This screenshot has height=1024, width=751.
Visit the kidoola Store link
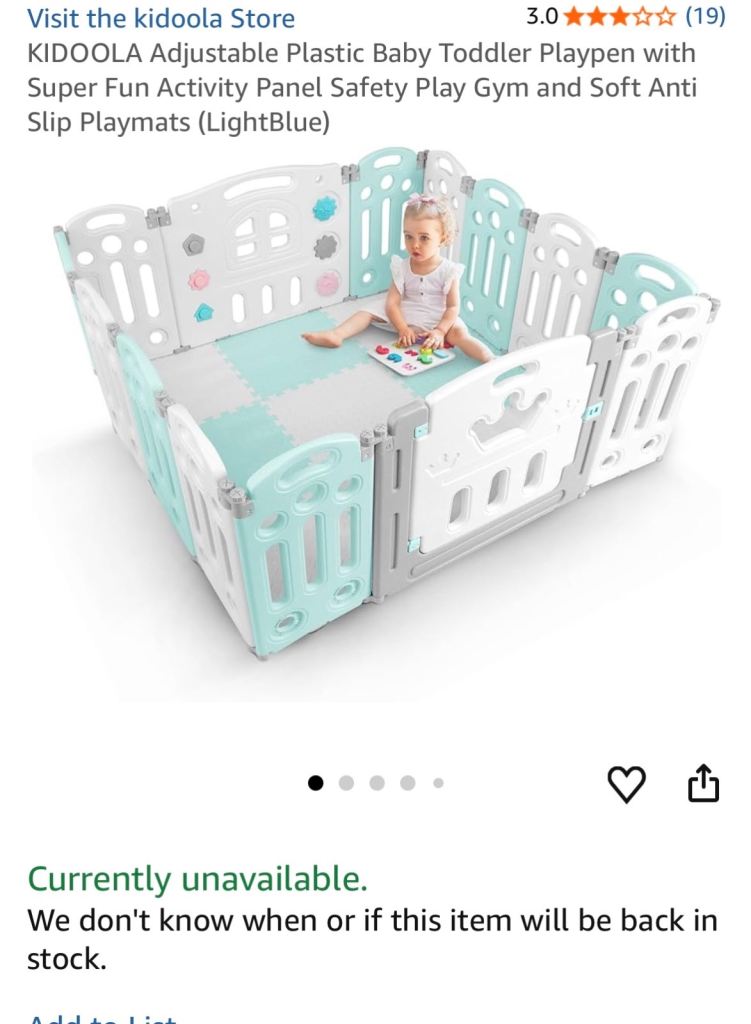(x=161, y=18)
